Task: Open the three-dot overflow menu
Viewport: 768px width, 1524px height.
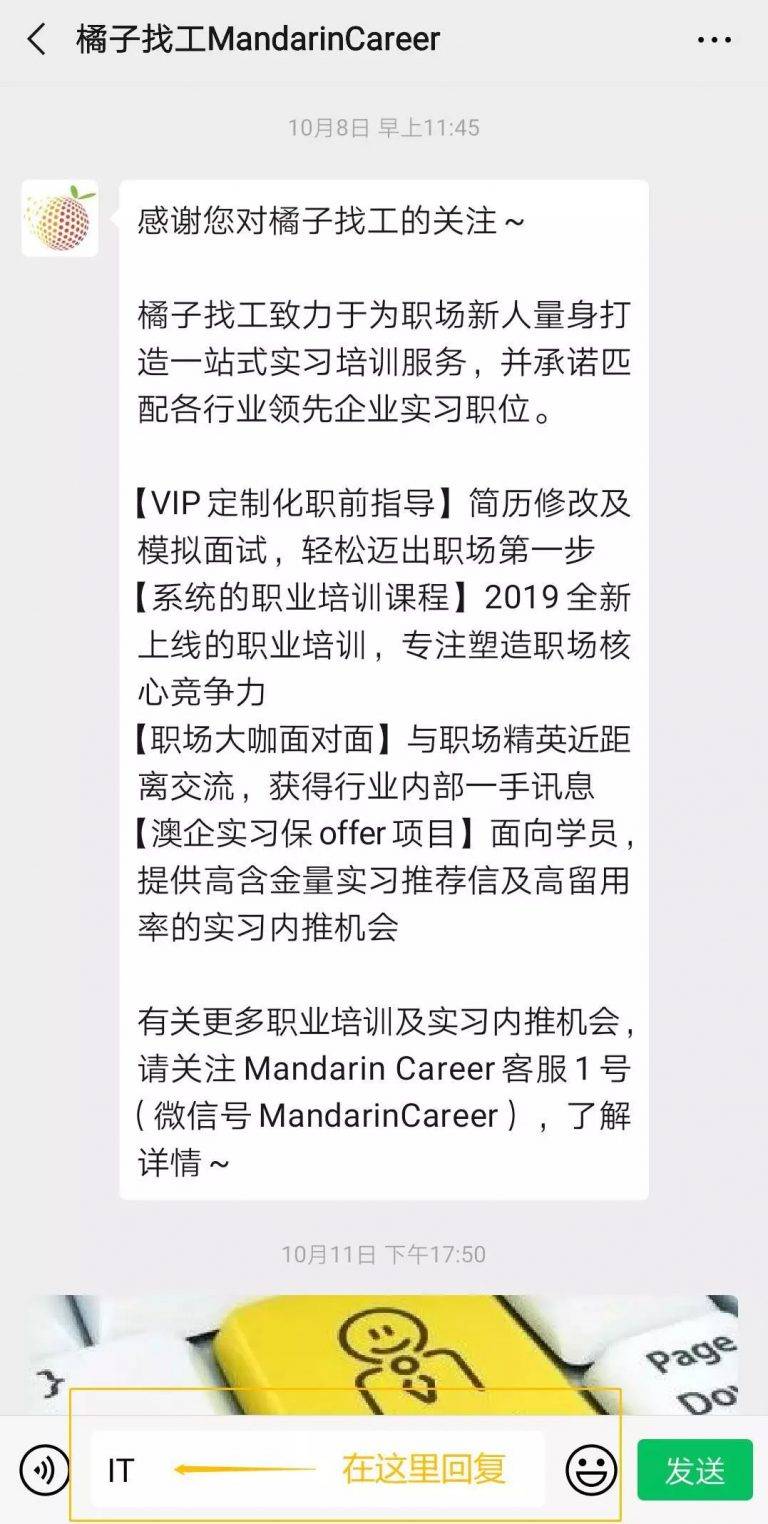Action: point(714,40)
